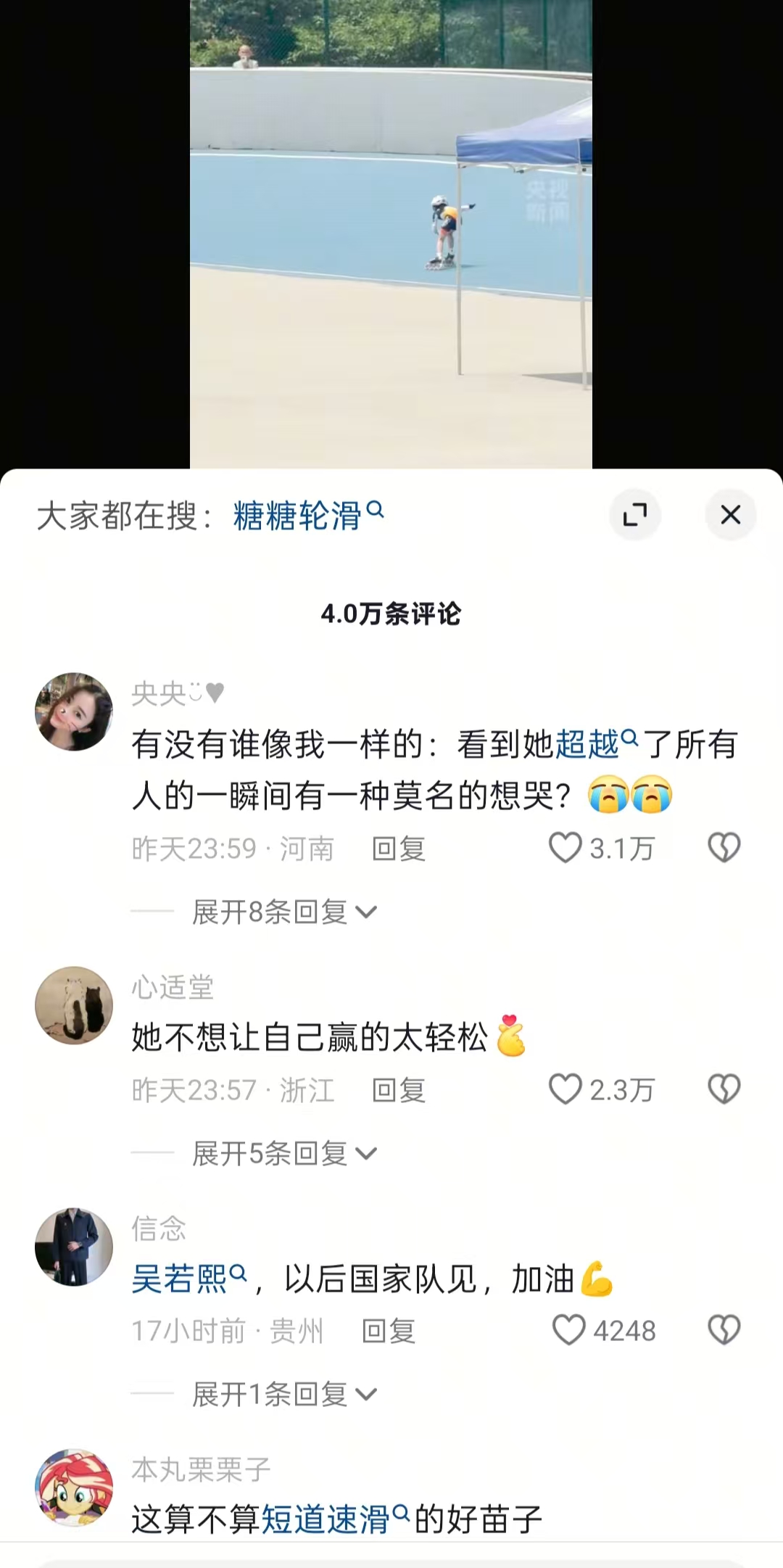This screenshot has height=1568, width=783.
Task: Dislike 心适堂's comment
Action: 724,1089
